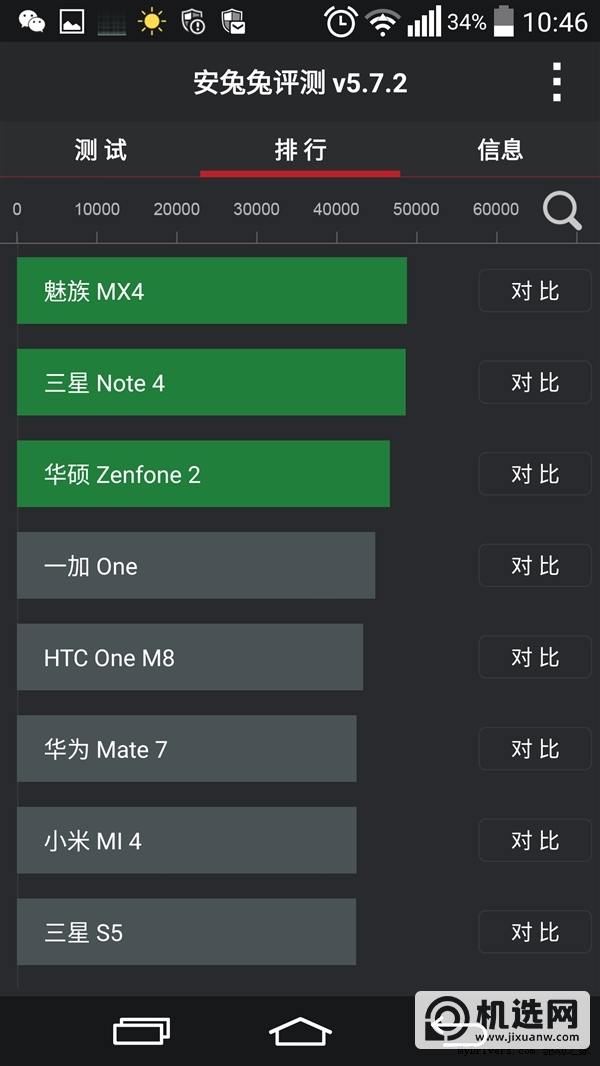The width and height of the screenshot is (600, 1066).
Task: Open the HTC One M8 ranking bar
Action: click(x=190, y=657)
